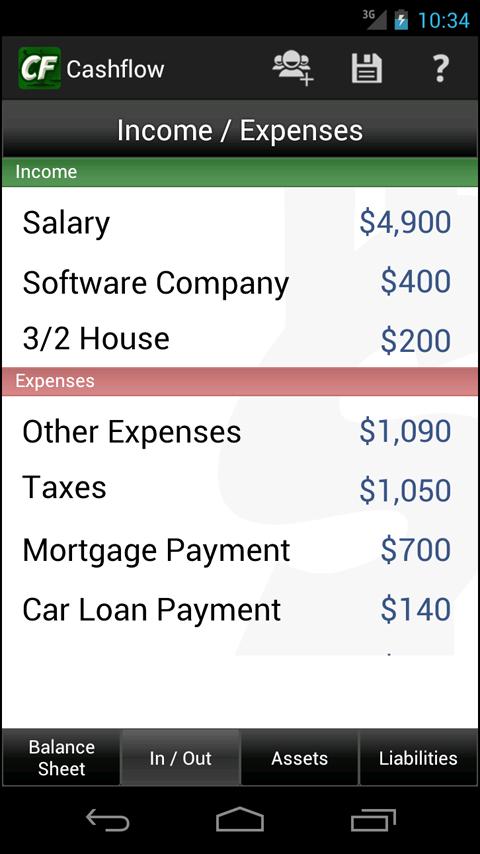The image size is (480, 854).
Task: Select the Software Company income entry
Action: click(240, 282)
